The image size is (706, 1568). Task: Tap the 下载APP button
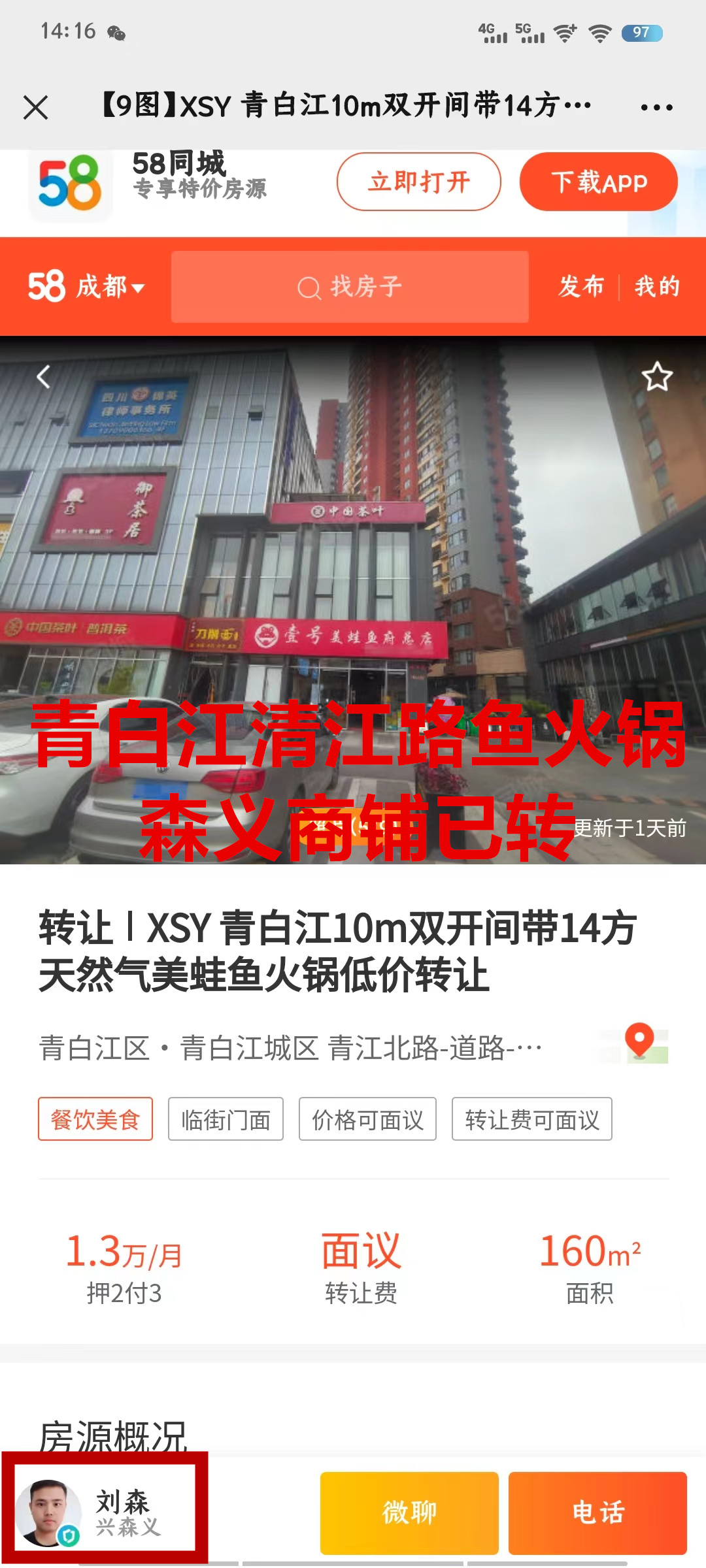point(598,182)
